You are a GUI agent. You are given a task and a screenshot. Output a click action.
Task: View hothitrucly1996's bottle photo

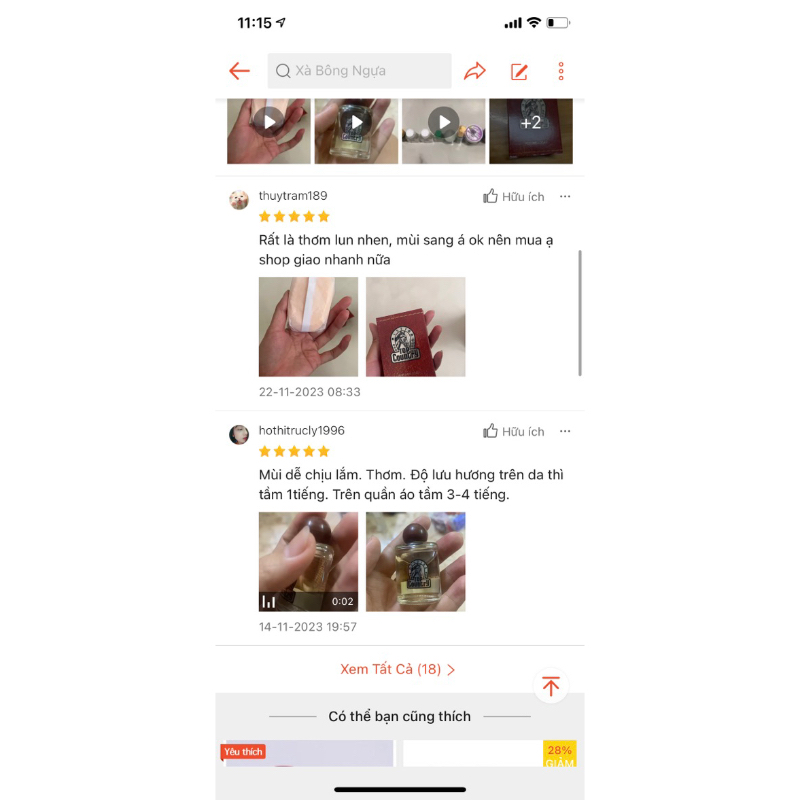click(x=415, y=562)
